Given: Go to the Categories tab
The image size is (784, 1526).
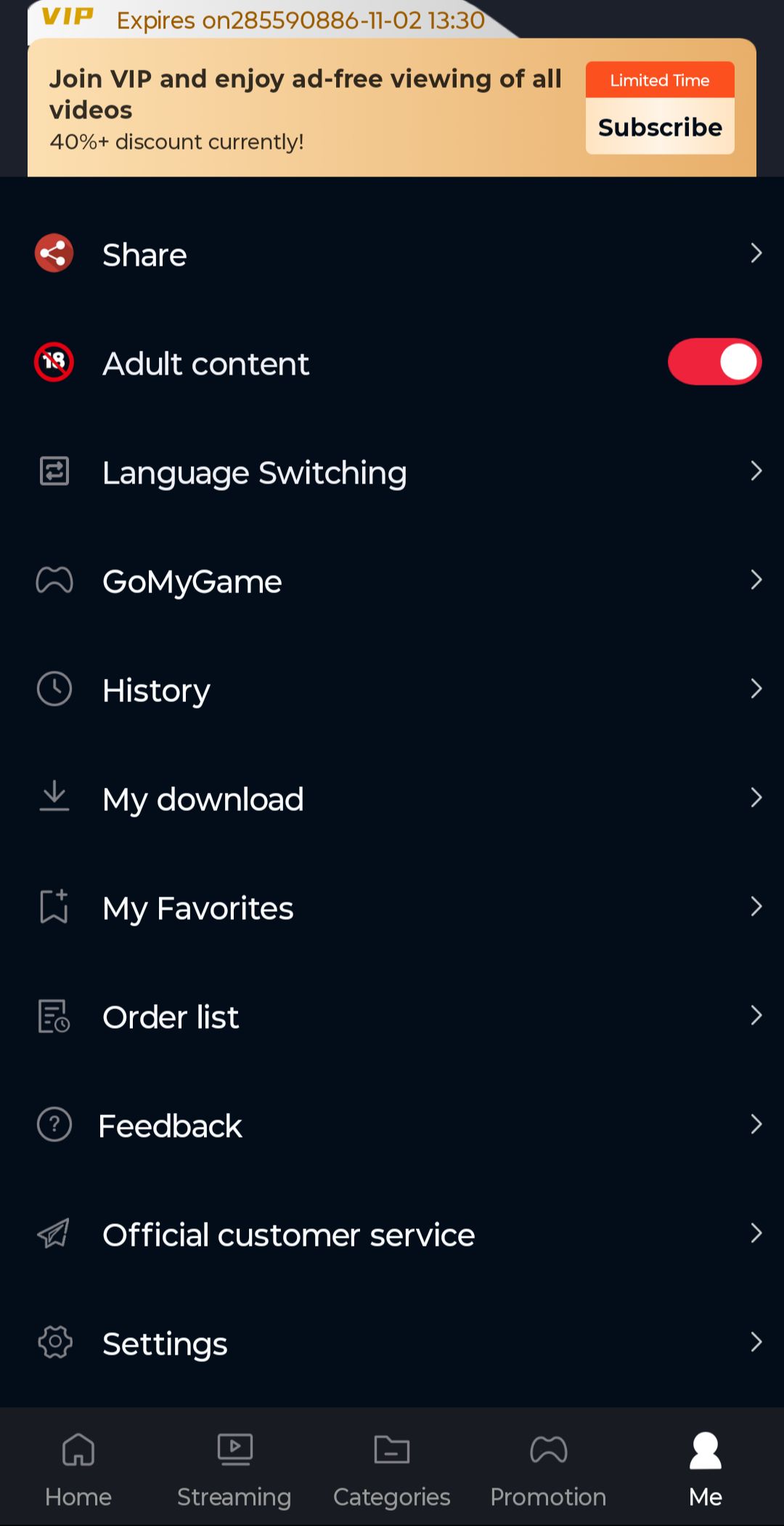Looking at the screenshot, I should point(392,1468).
